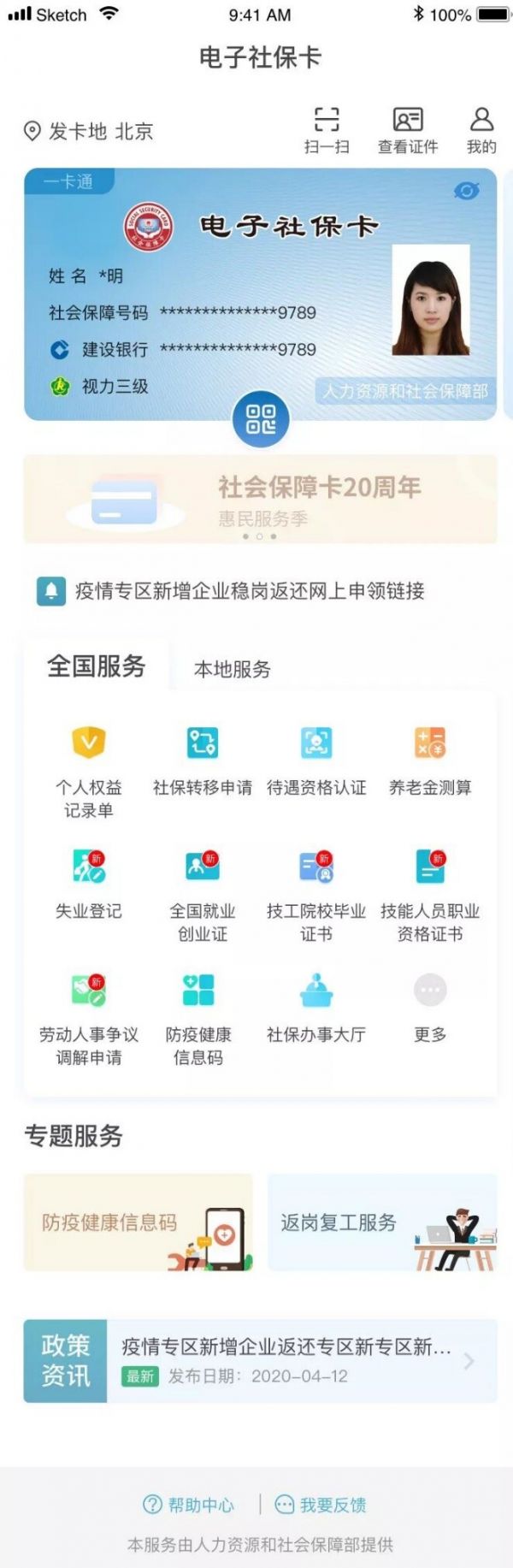
Task: Open the 扫一扫 scanner
Action: coord(327,129)
